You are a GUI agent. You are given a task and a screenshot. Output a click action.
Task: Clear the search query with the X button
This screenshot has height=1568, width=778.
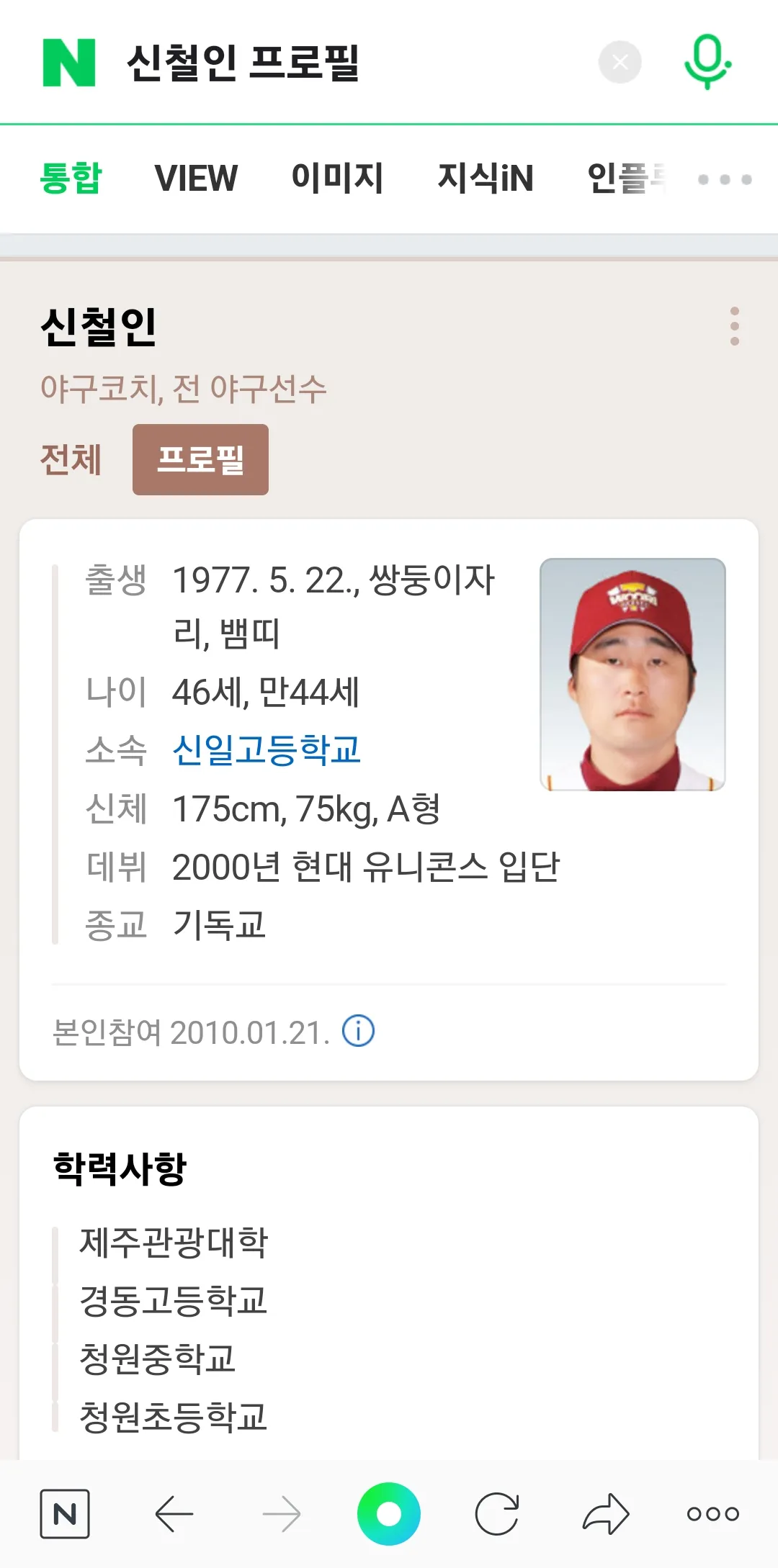point(619,61)
